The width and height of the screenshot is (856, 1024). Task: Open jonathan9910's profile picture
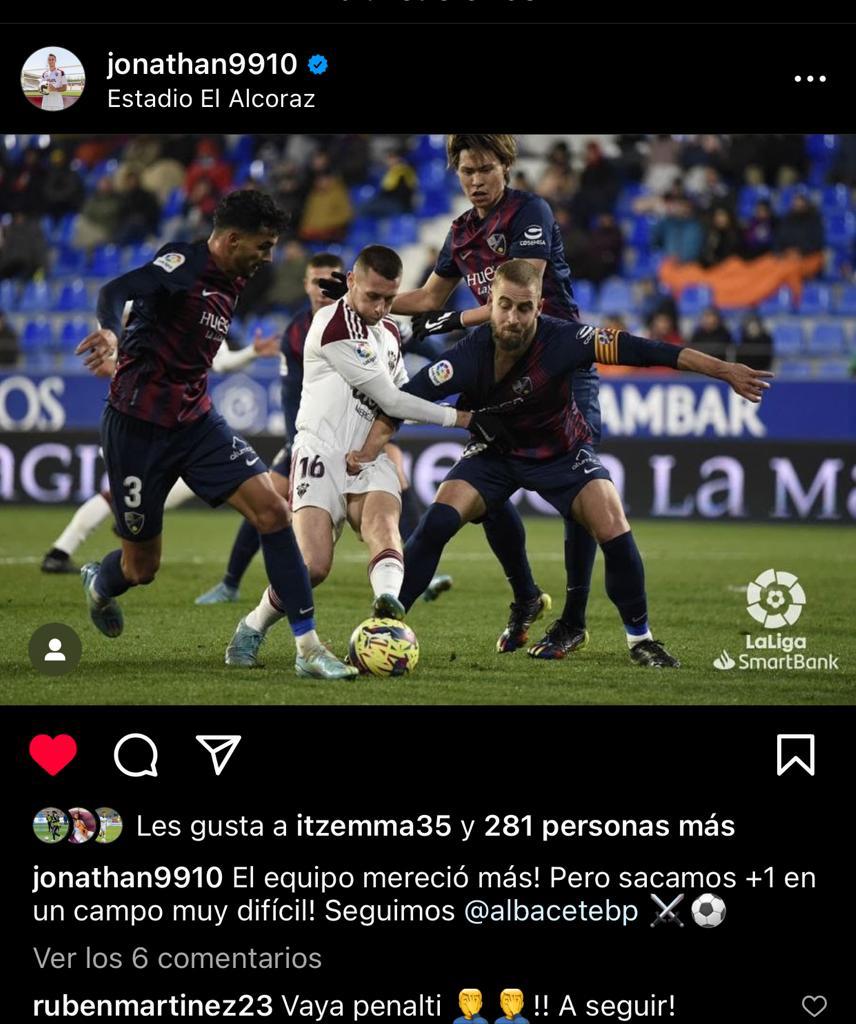click(52, 79)
